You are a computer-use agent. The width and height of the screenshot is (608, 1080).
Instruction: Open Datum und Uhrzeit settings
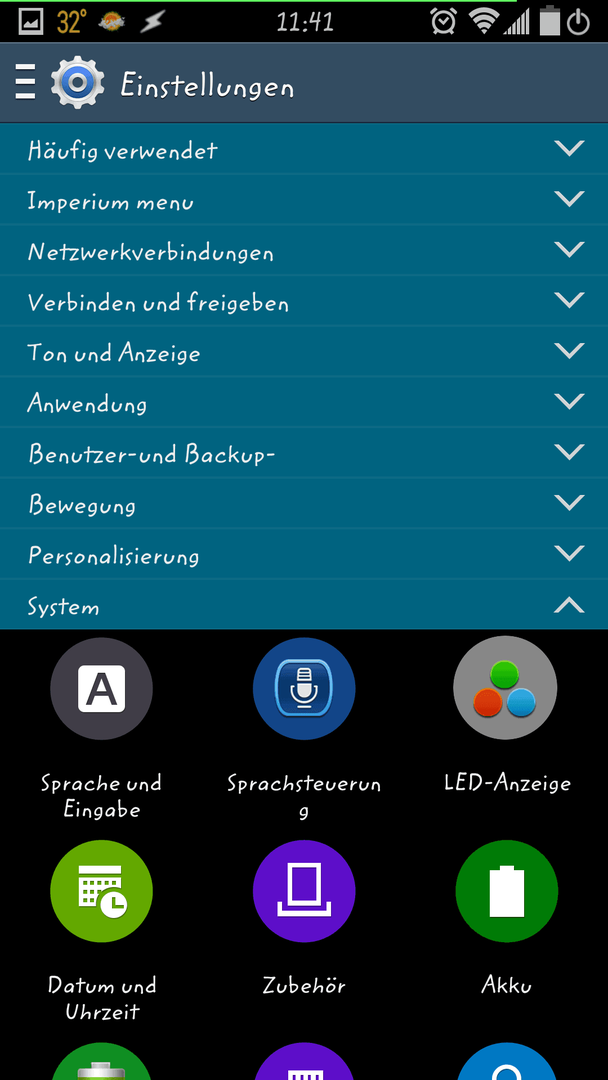[101, 931]
